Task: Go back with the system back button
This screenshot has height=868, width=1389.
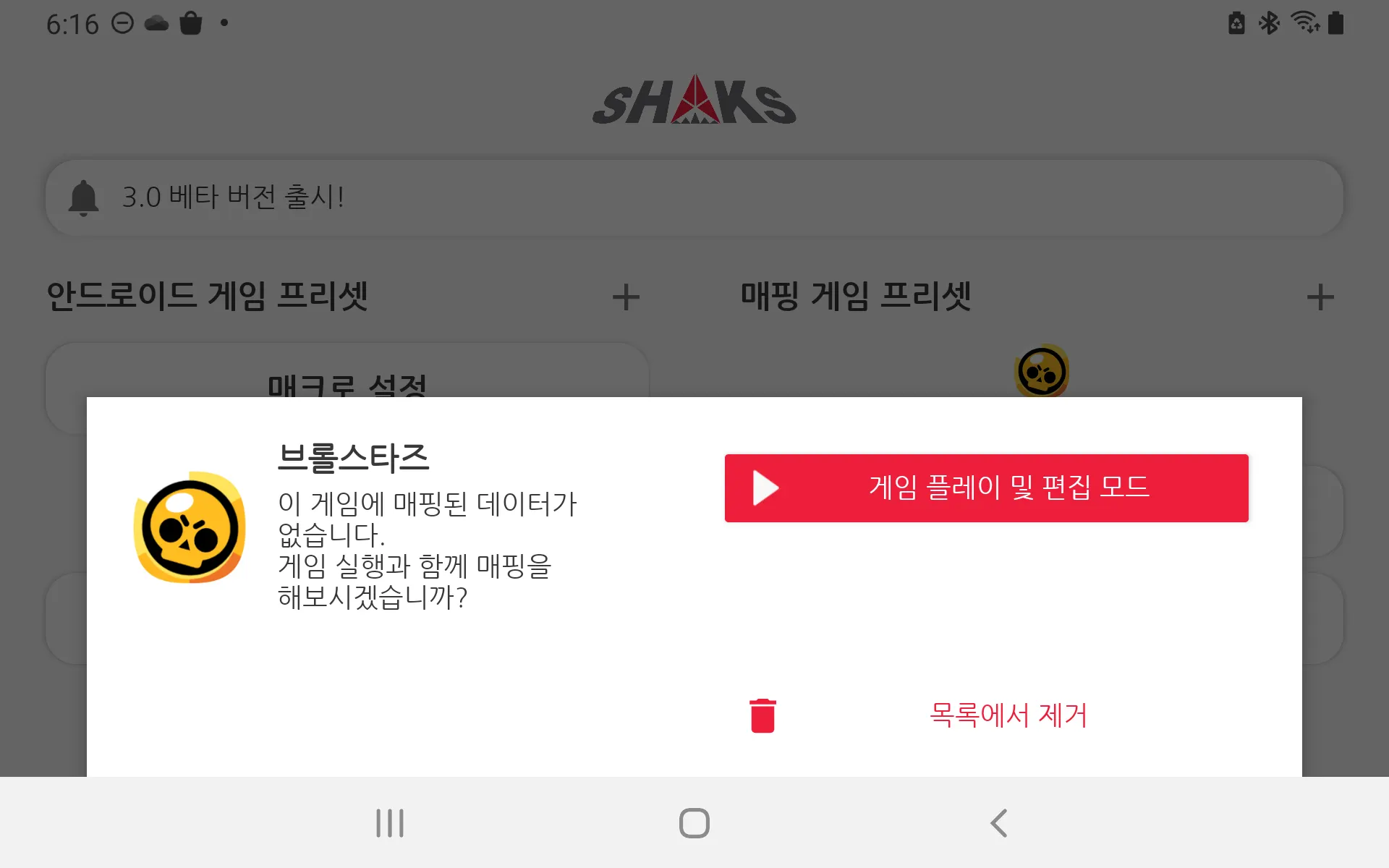Action: pyautogui.click(x=999, y=823)
